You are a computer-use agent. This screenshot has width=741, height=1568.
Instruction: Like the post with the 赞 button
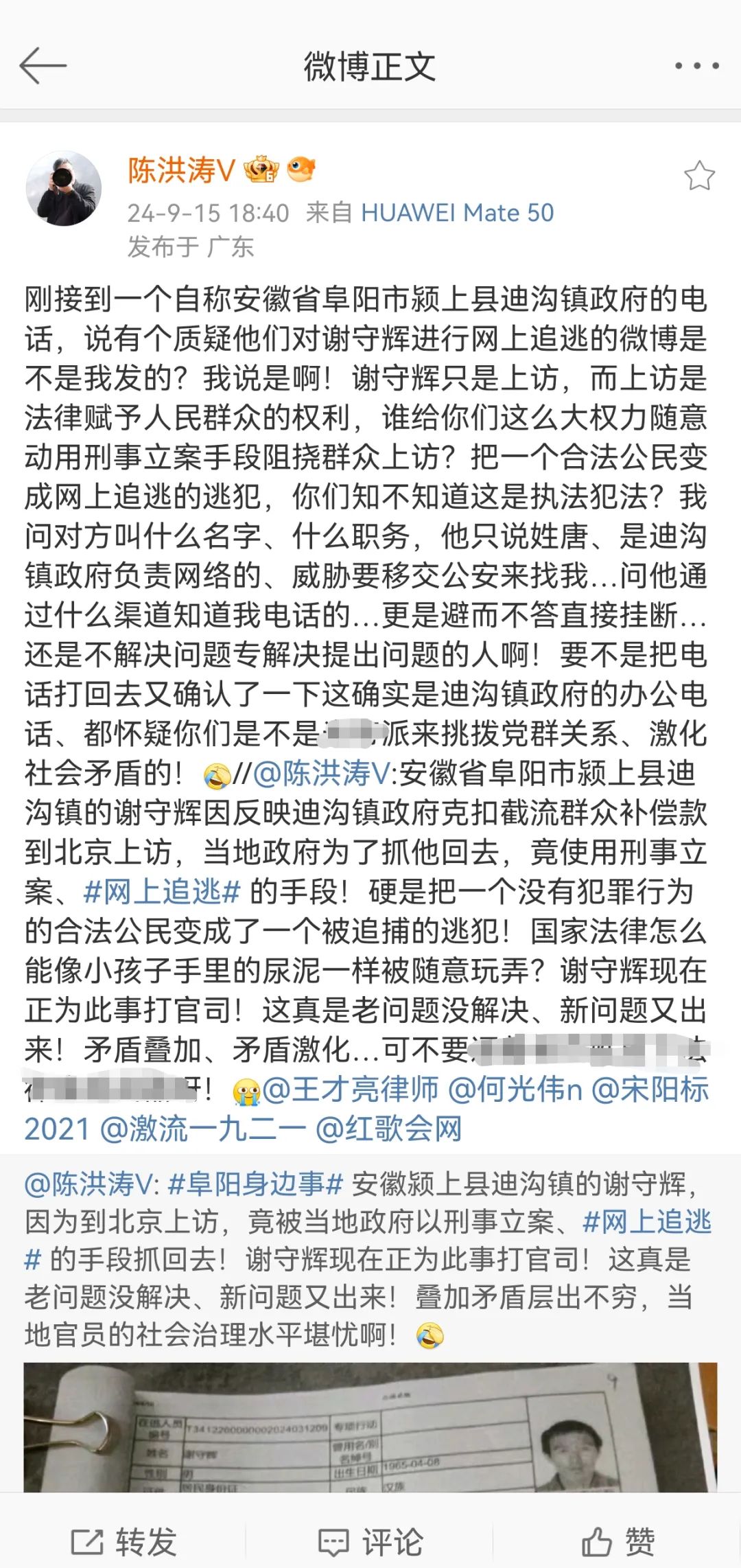coord(617,1542)
